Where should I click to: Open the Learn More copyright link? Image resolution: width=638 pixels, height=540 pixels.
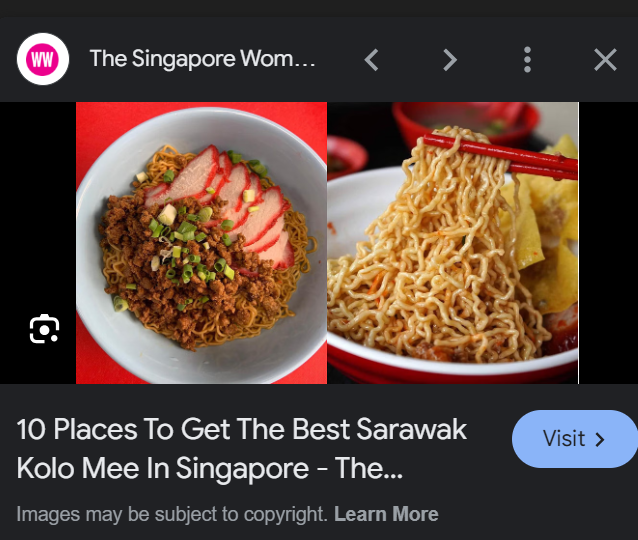pos(386,514)
